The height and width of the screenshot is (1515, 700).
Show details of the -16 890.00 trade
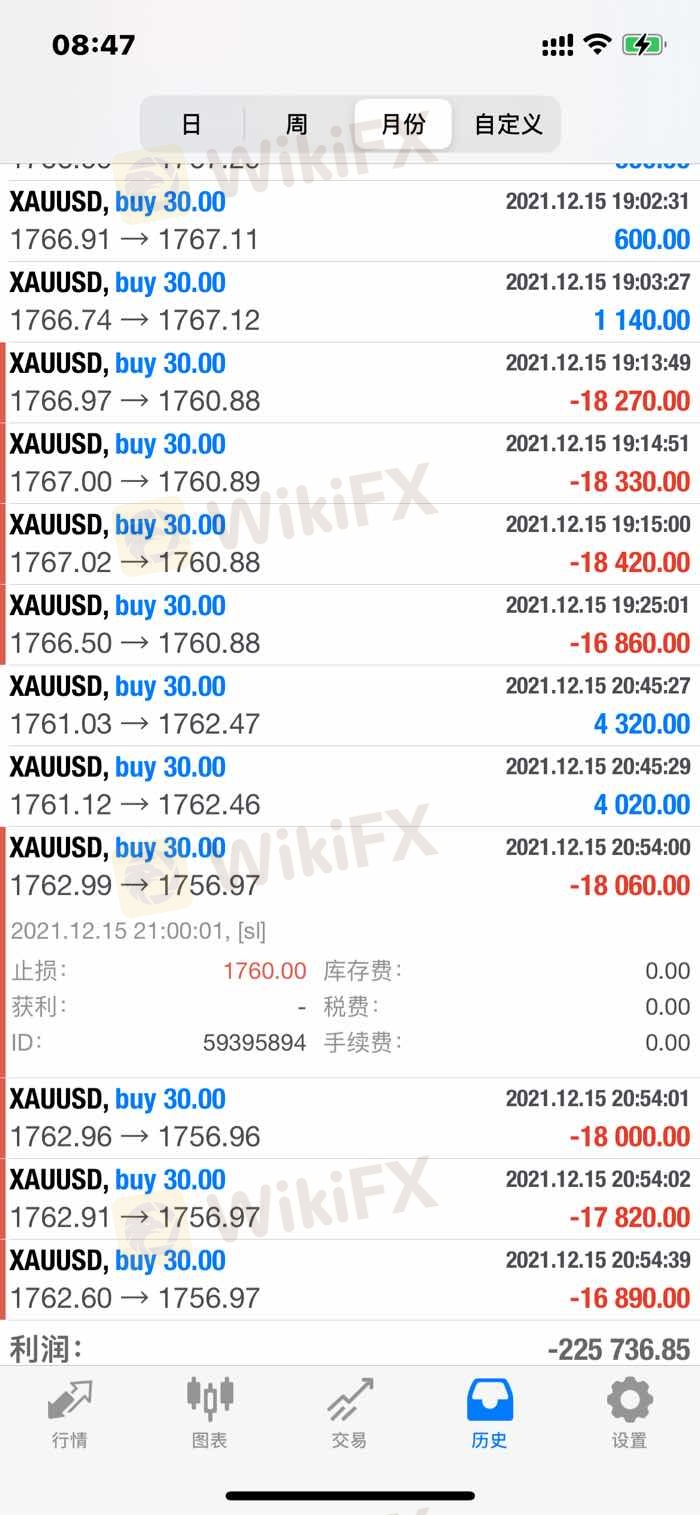(x=350, y=1280)
